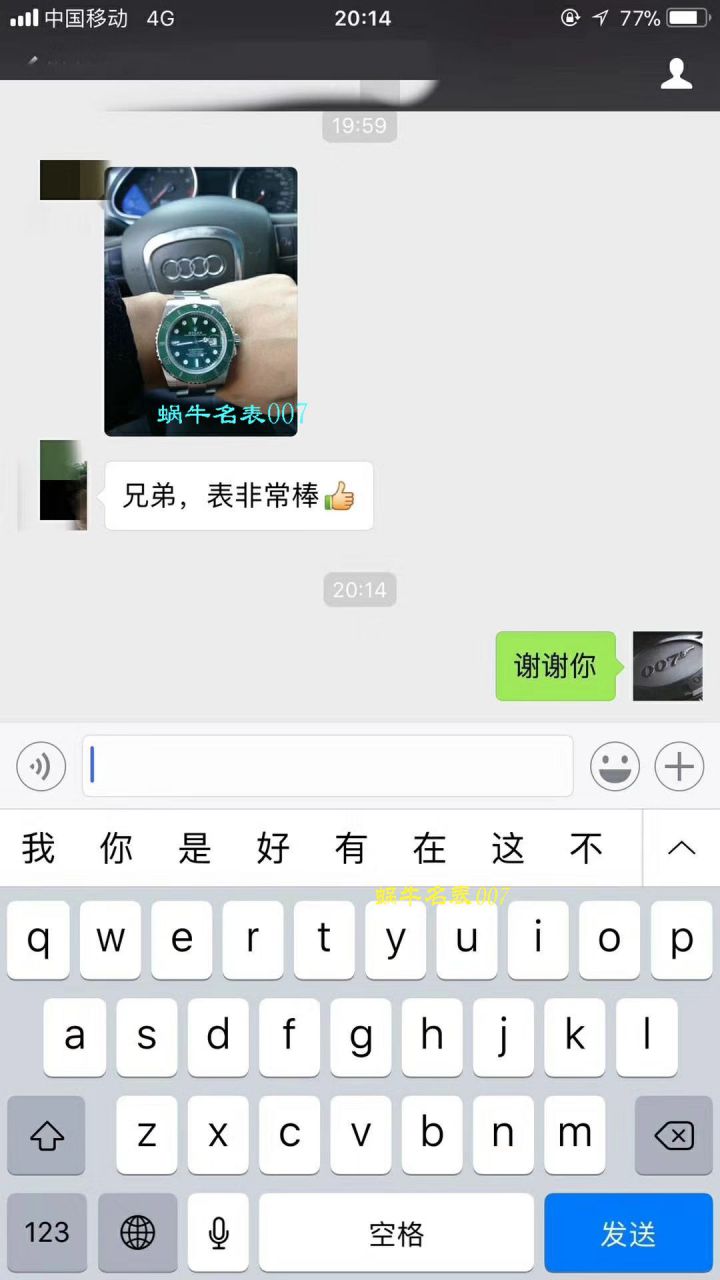This screenshot has width=720, height=1280.
Task: Open the 007 image beside 谢谢你
Action: [x=667, y=666]
